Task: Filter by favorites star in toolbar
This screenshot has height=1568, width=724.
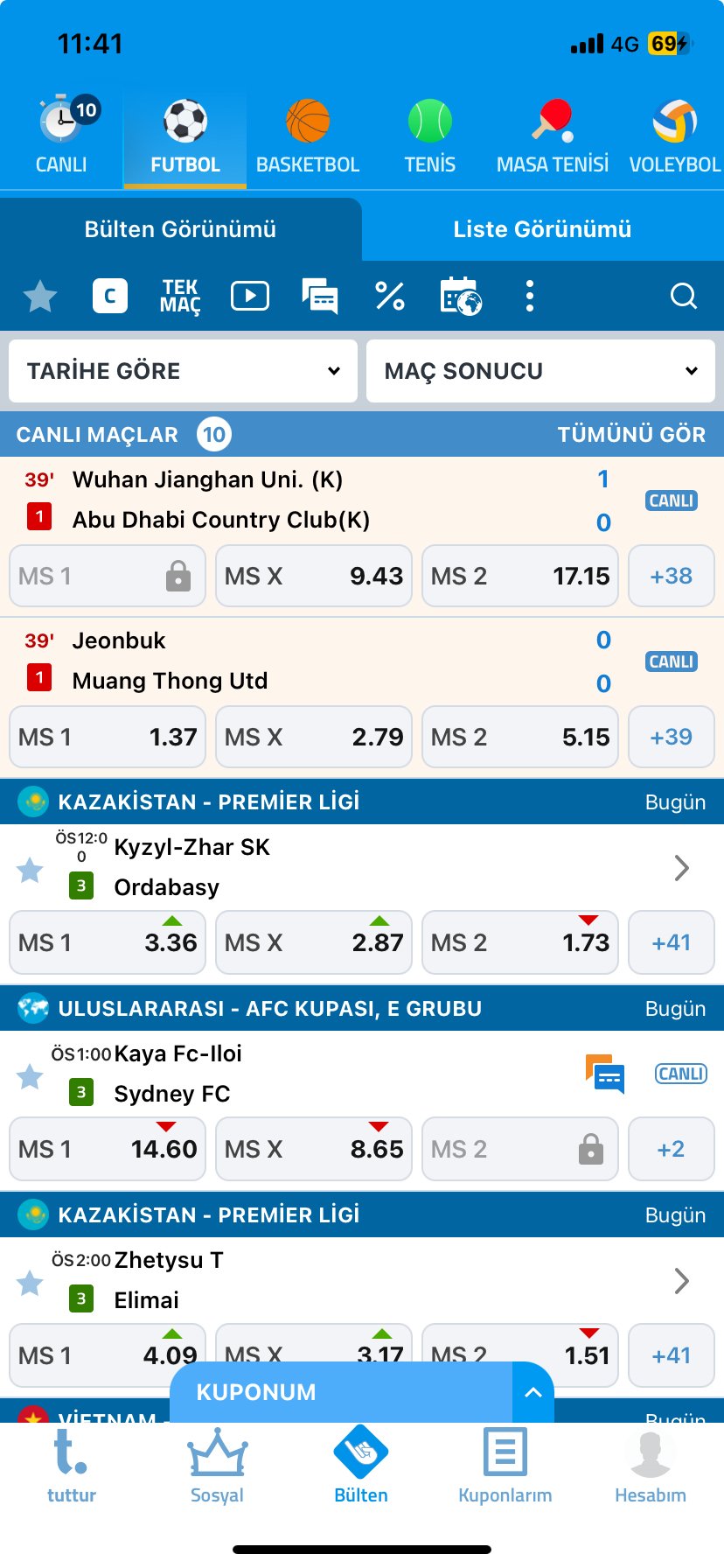Action: (40, 297)
